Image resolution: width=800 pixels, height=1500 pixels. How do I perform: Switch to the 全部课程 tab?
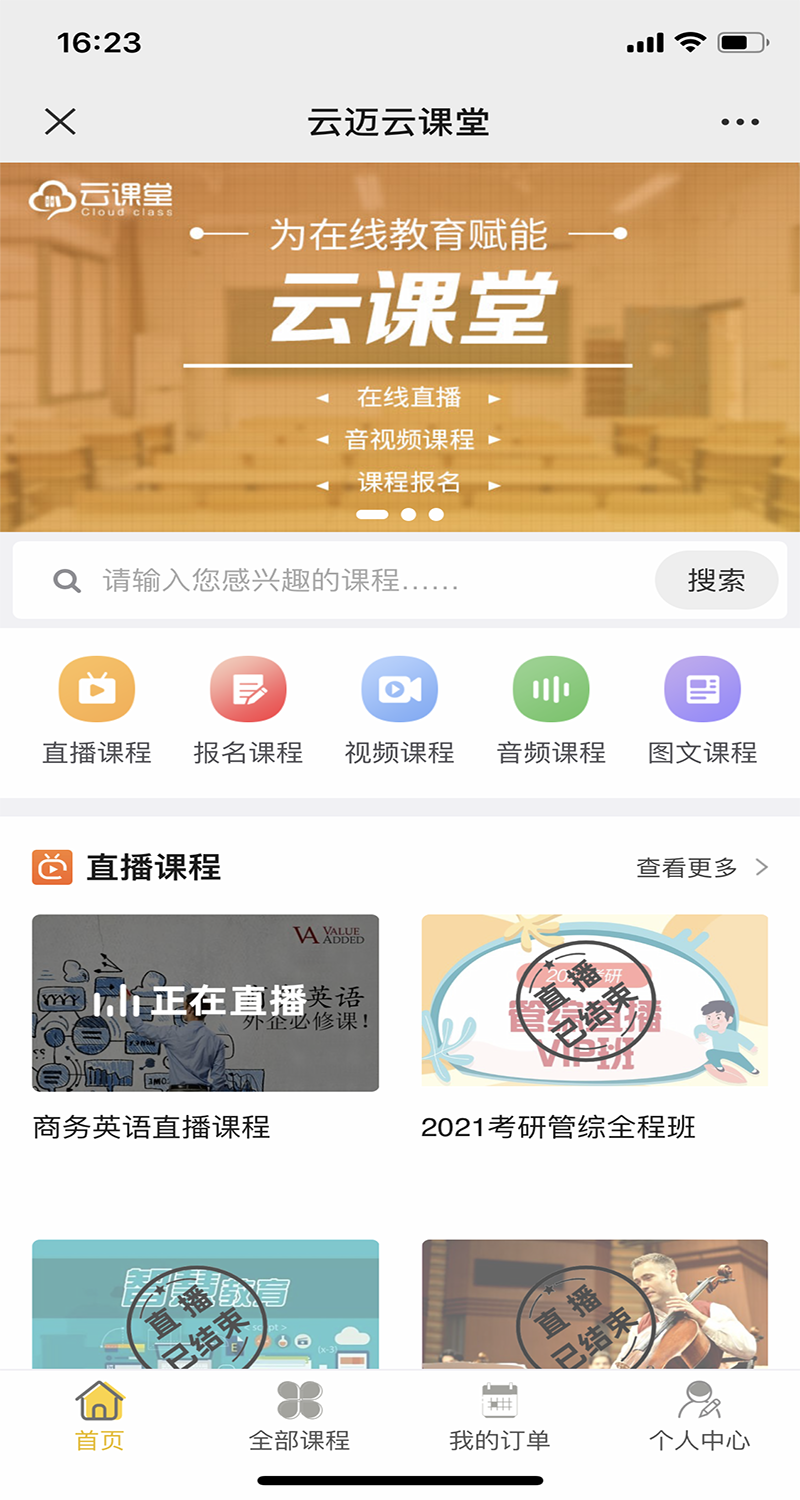pyautogui.click(x=299, y=1414)
